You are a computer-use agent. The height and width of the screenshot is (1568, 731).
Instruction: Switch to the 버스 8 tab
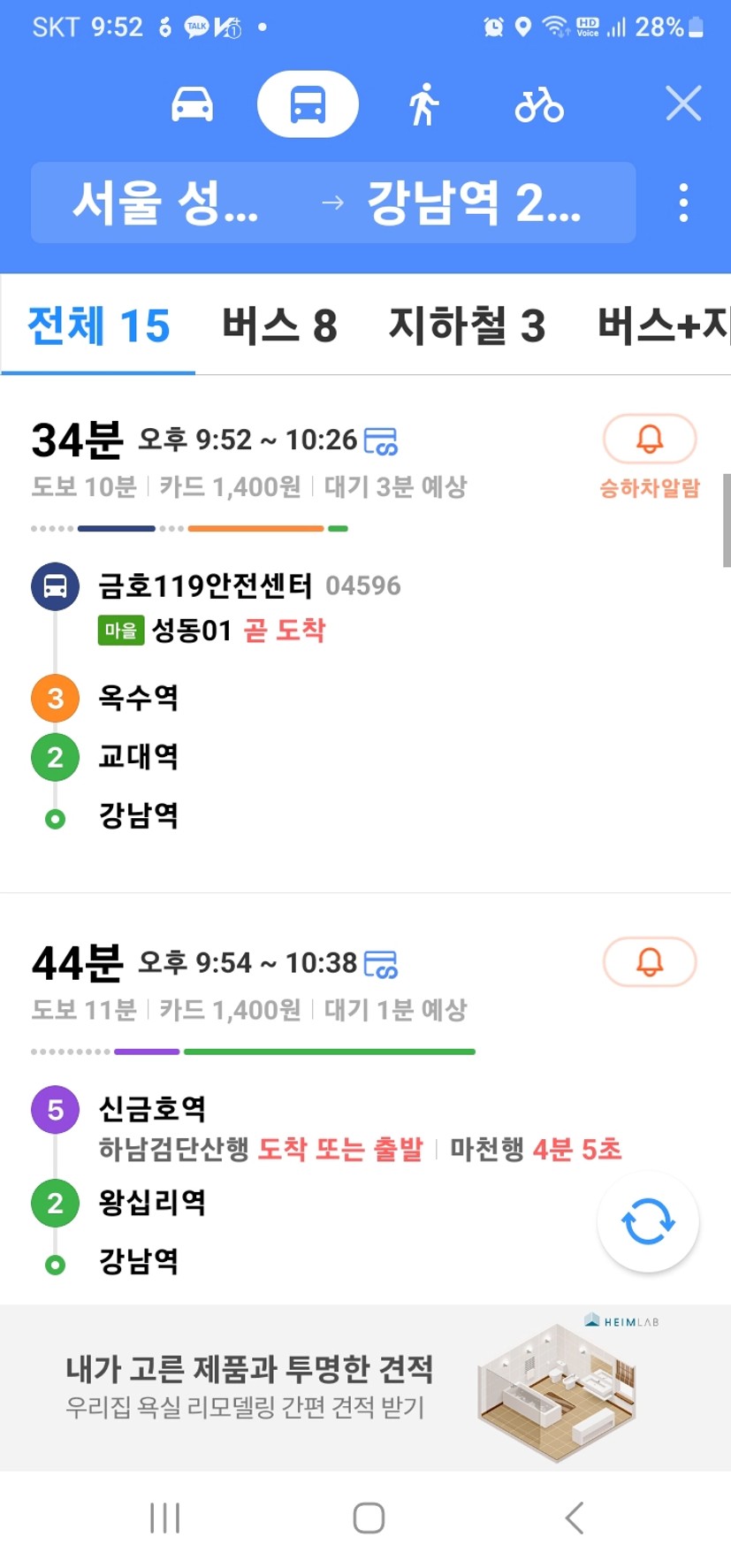coord(279,325)
